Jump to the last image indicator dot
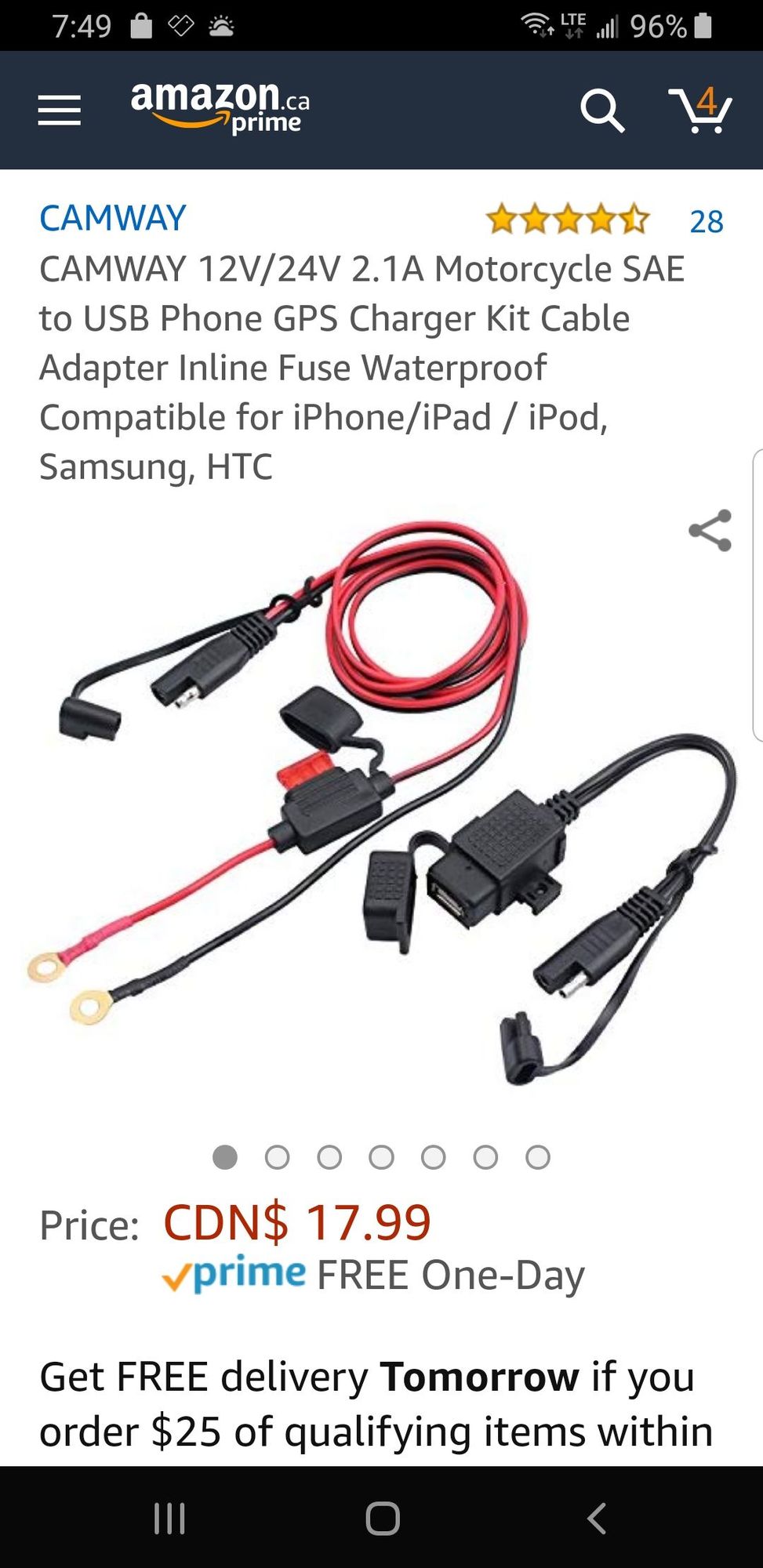The image size is (763, 1568). (537, 1157)
